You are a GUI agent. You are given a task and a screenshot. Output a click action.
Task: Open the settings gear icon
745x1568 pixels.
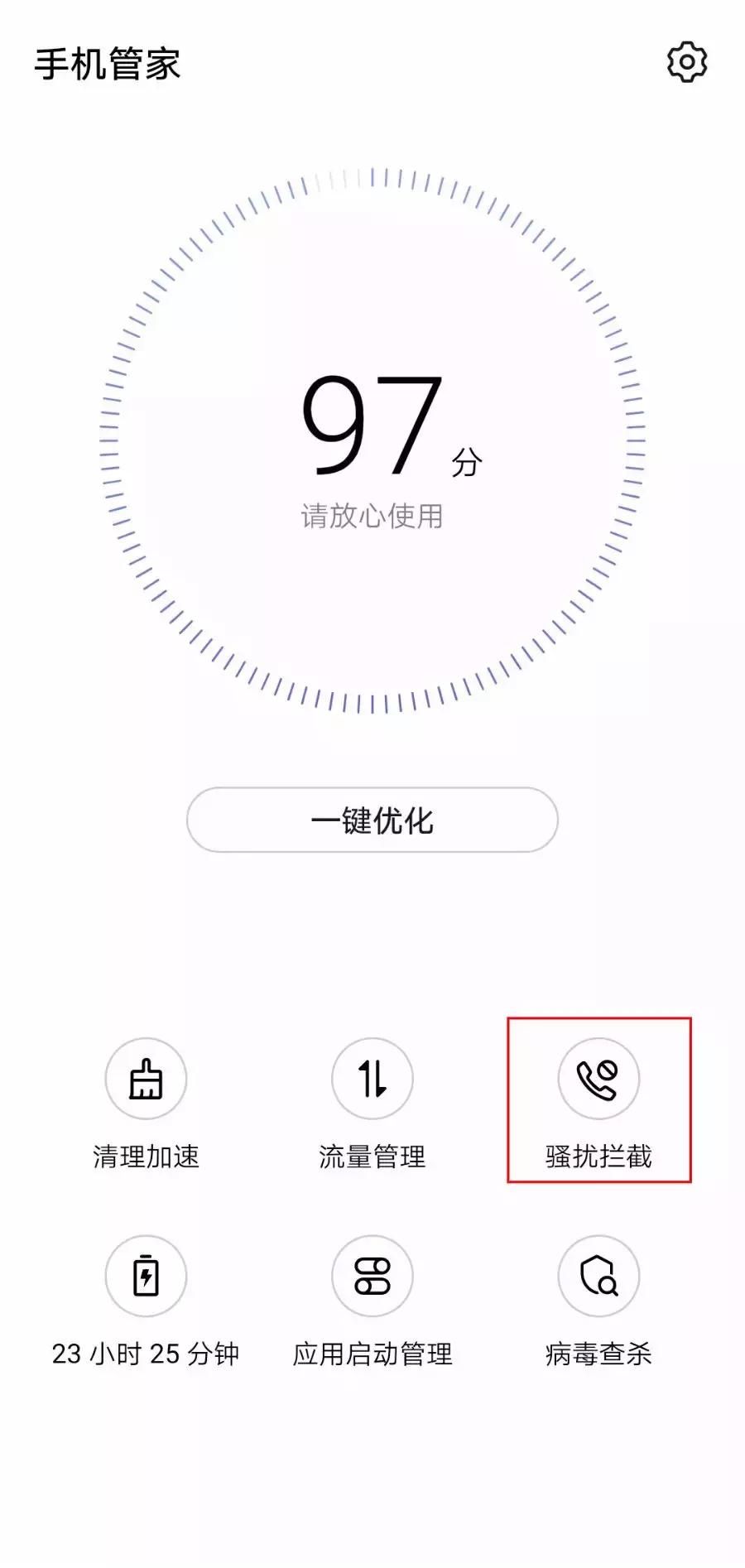coord(686,63)
